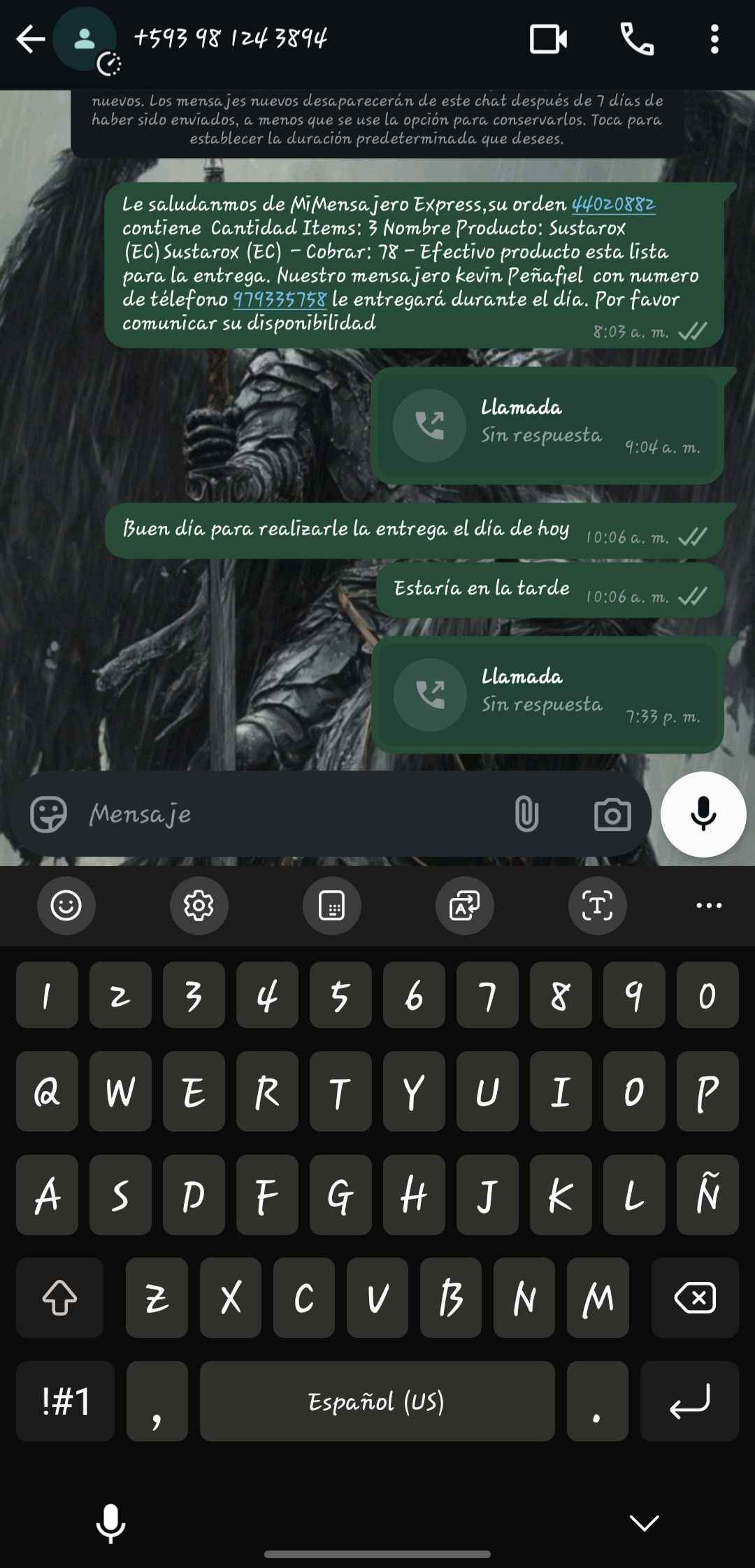
Task: Open order number link 44020882
Action: tap(613, 204)
